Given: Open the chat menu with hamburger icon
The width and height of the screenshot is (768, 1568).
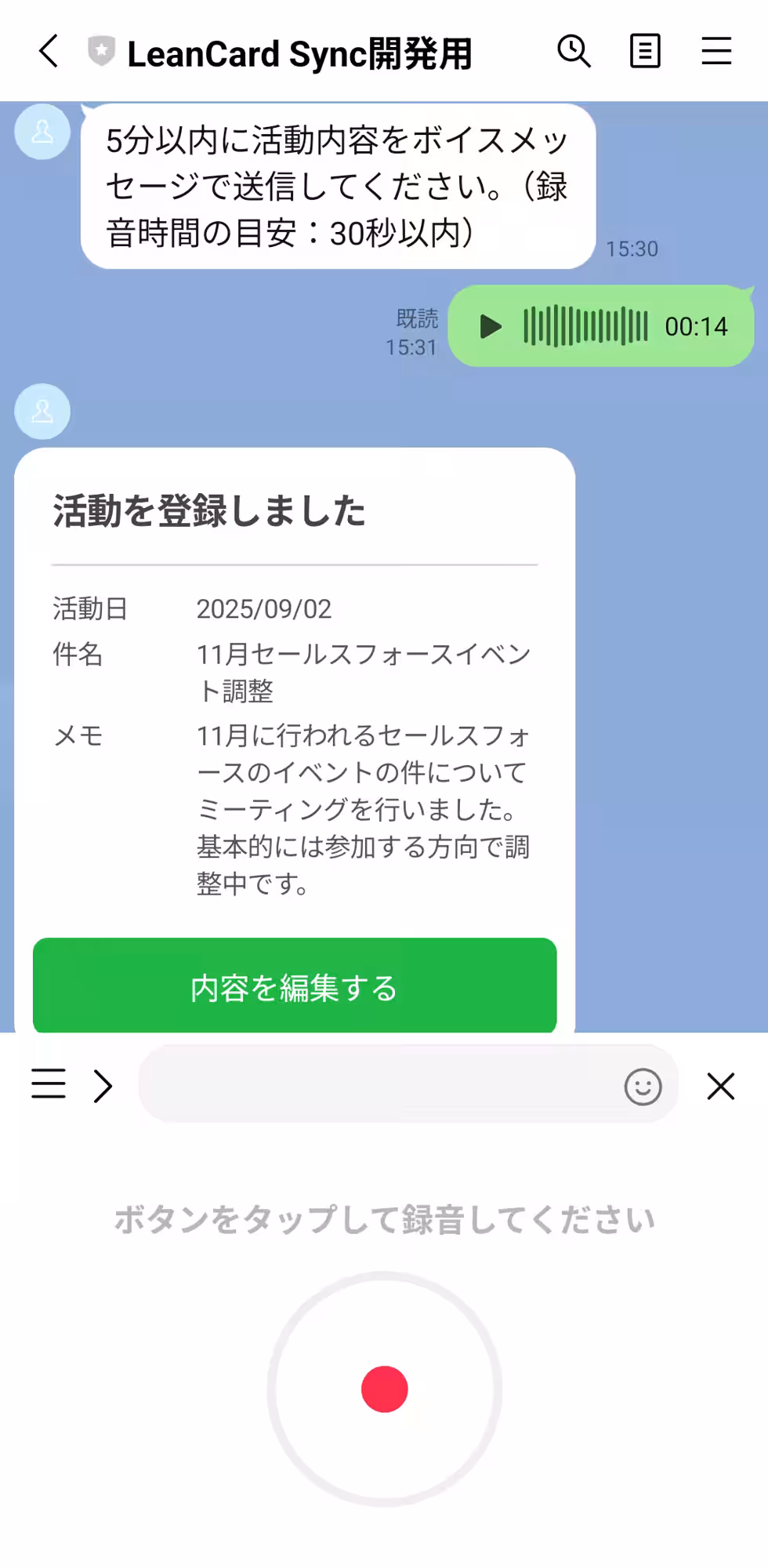Looking at the screenshot, I should 715,51.
